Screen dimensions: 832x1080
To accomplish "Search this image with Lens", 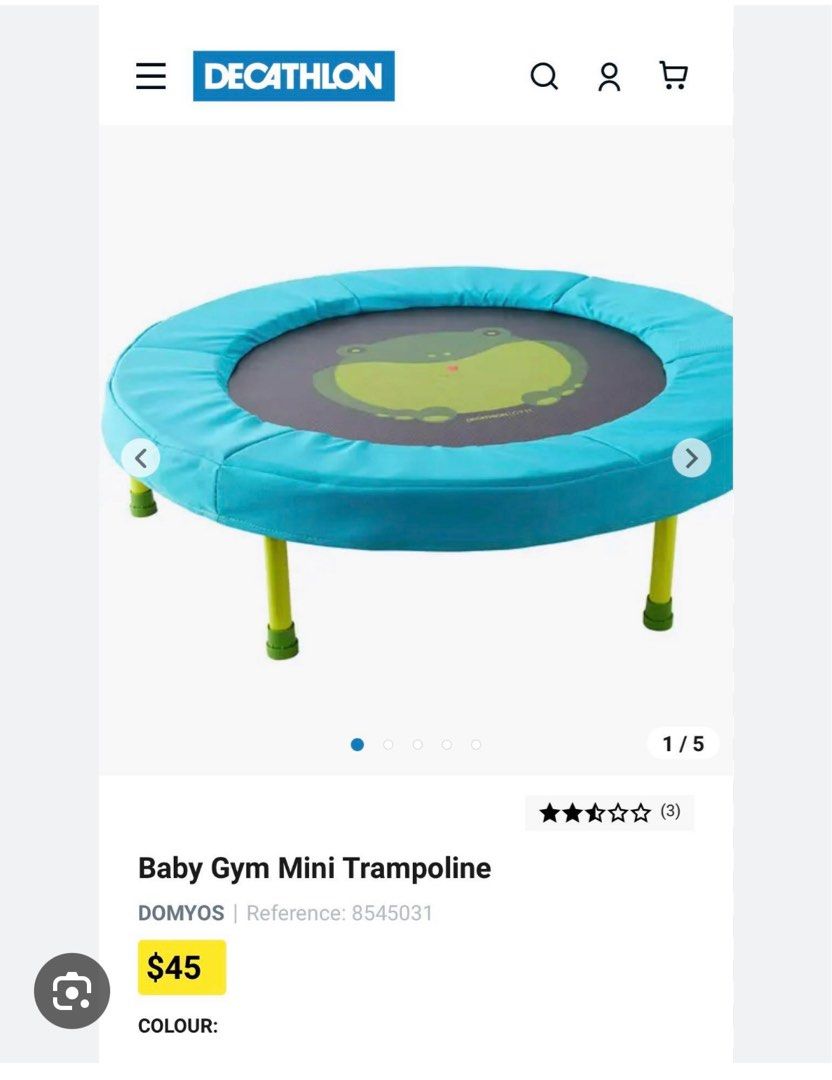I will [72, 991].
